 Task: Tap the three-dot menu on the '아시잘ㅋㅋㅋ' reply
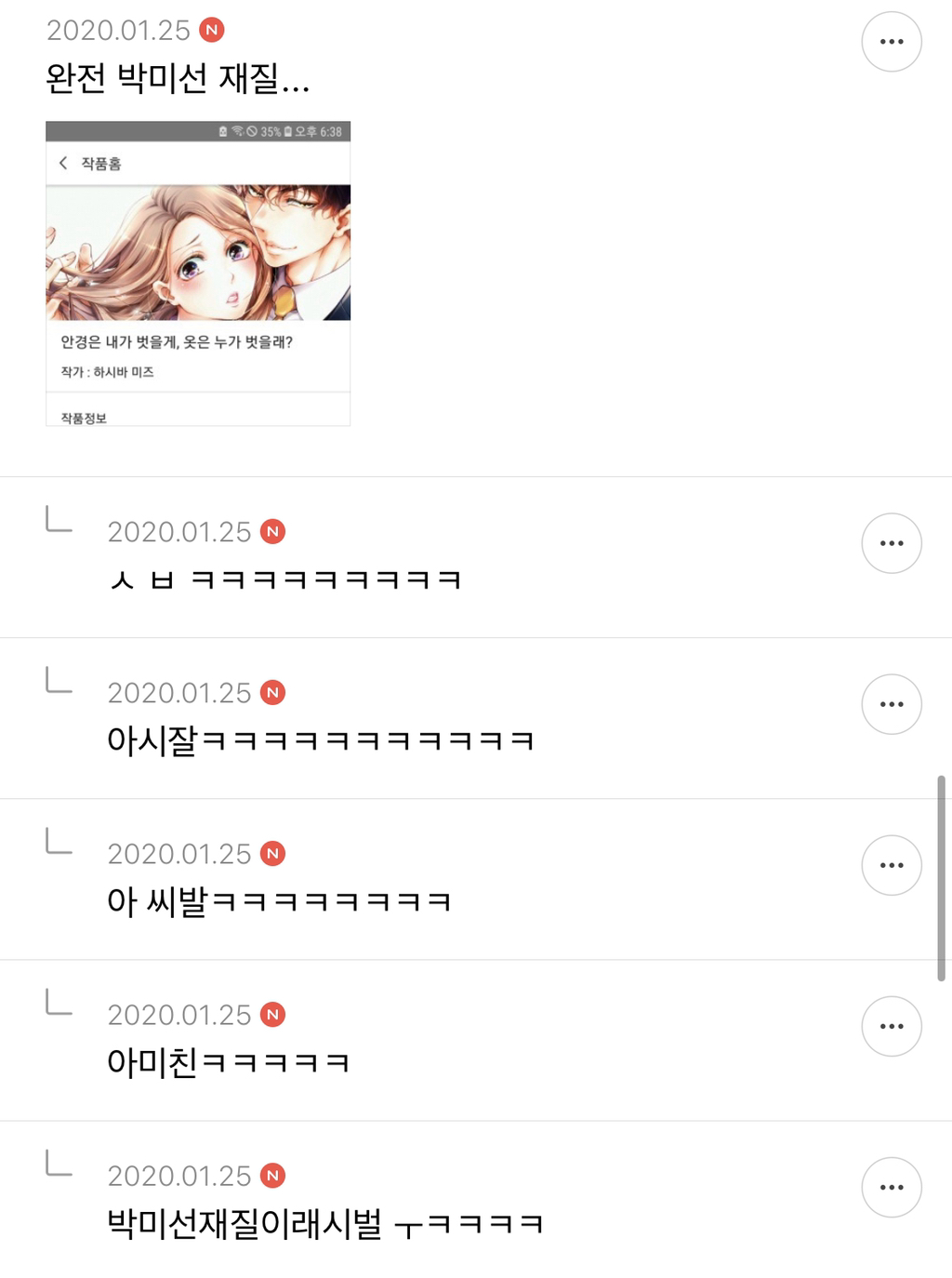tap(891, 704)
